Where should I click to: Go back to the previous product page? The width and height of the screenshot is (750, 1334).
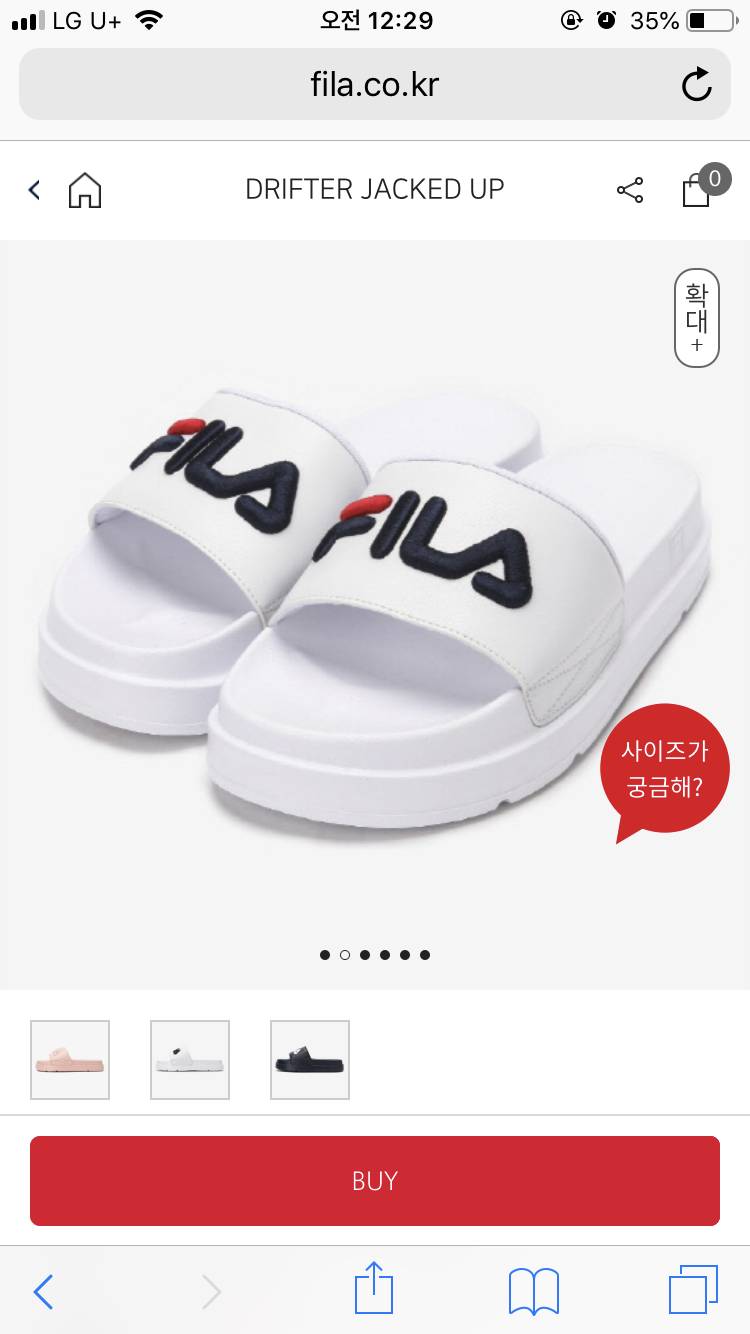35,189
